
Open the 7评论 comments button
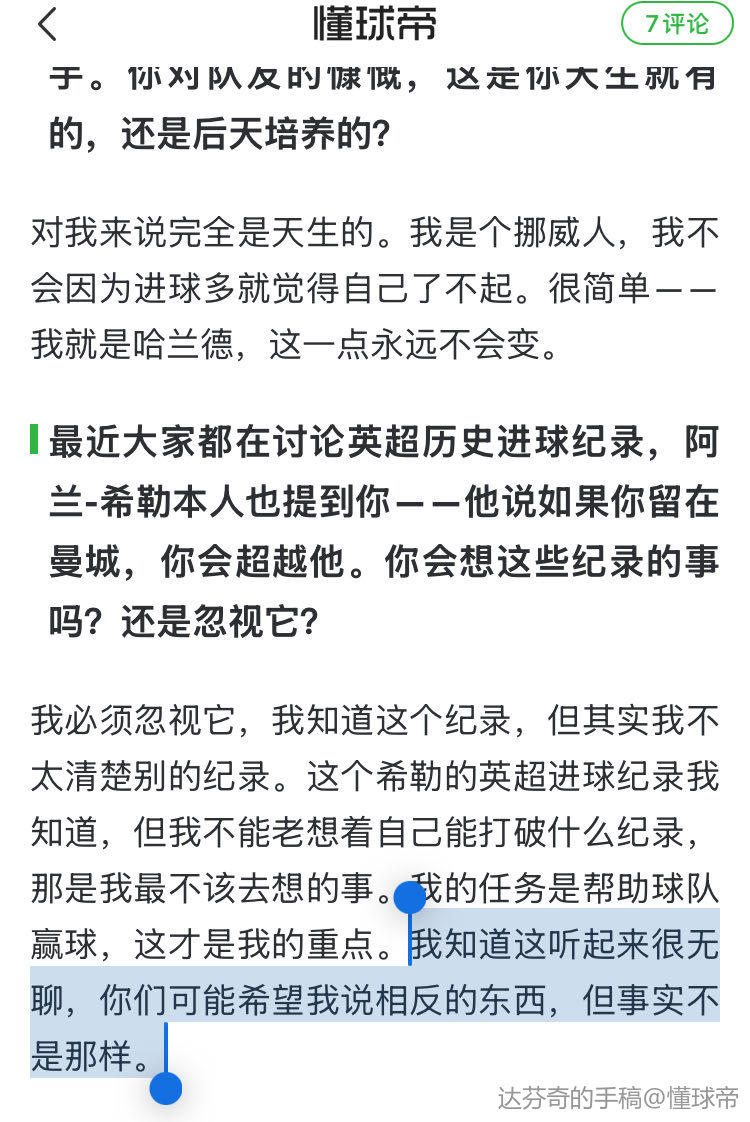(677, 24)
